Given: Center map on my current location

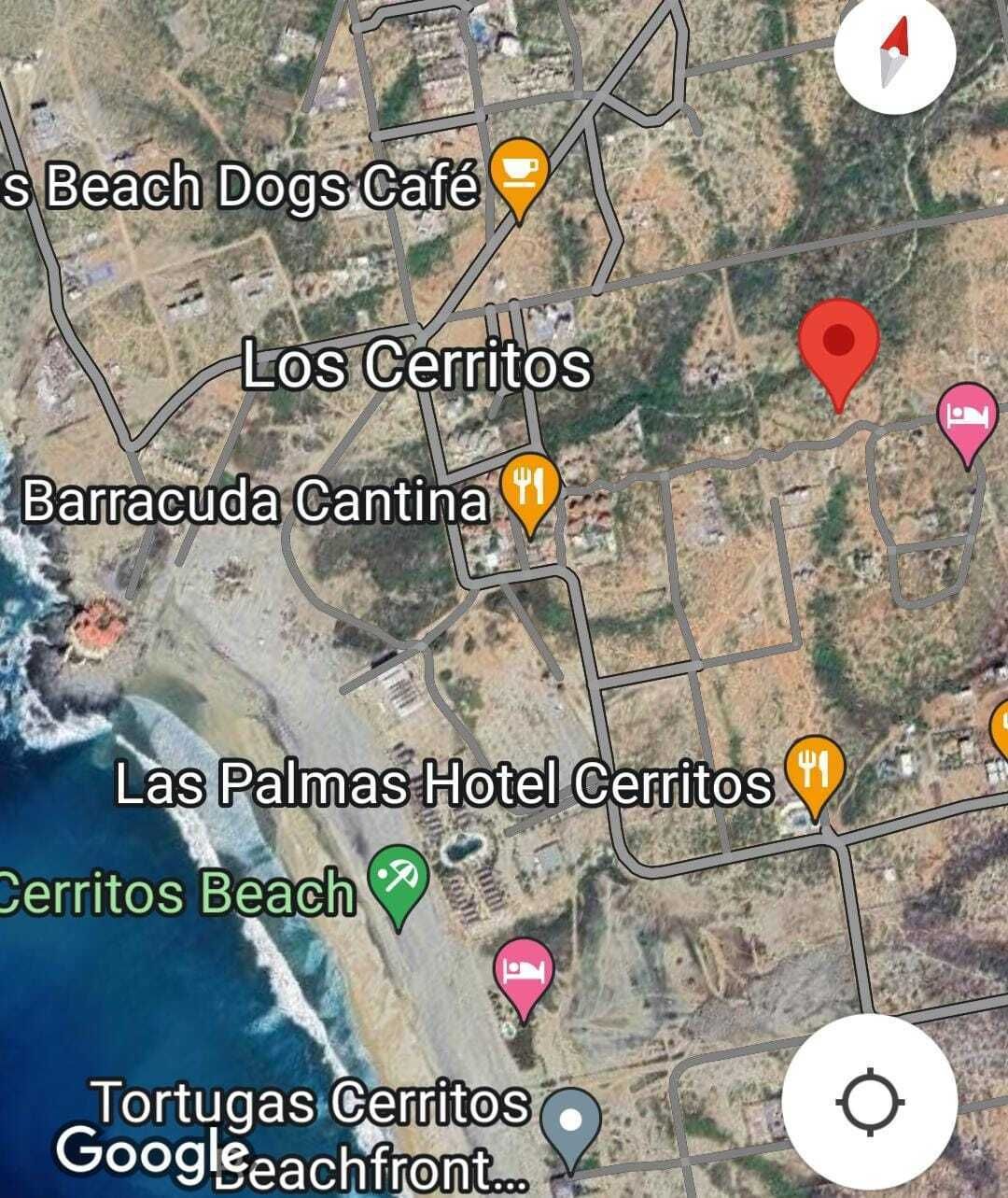Looking at the screenshot, I should [x=870, y=1103].
